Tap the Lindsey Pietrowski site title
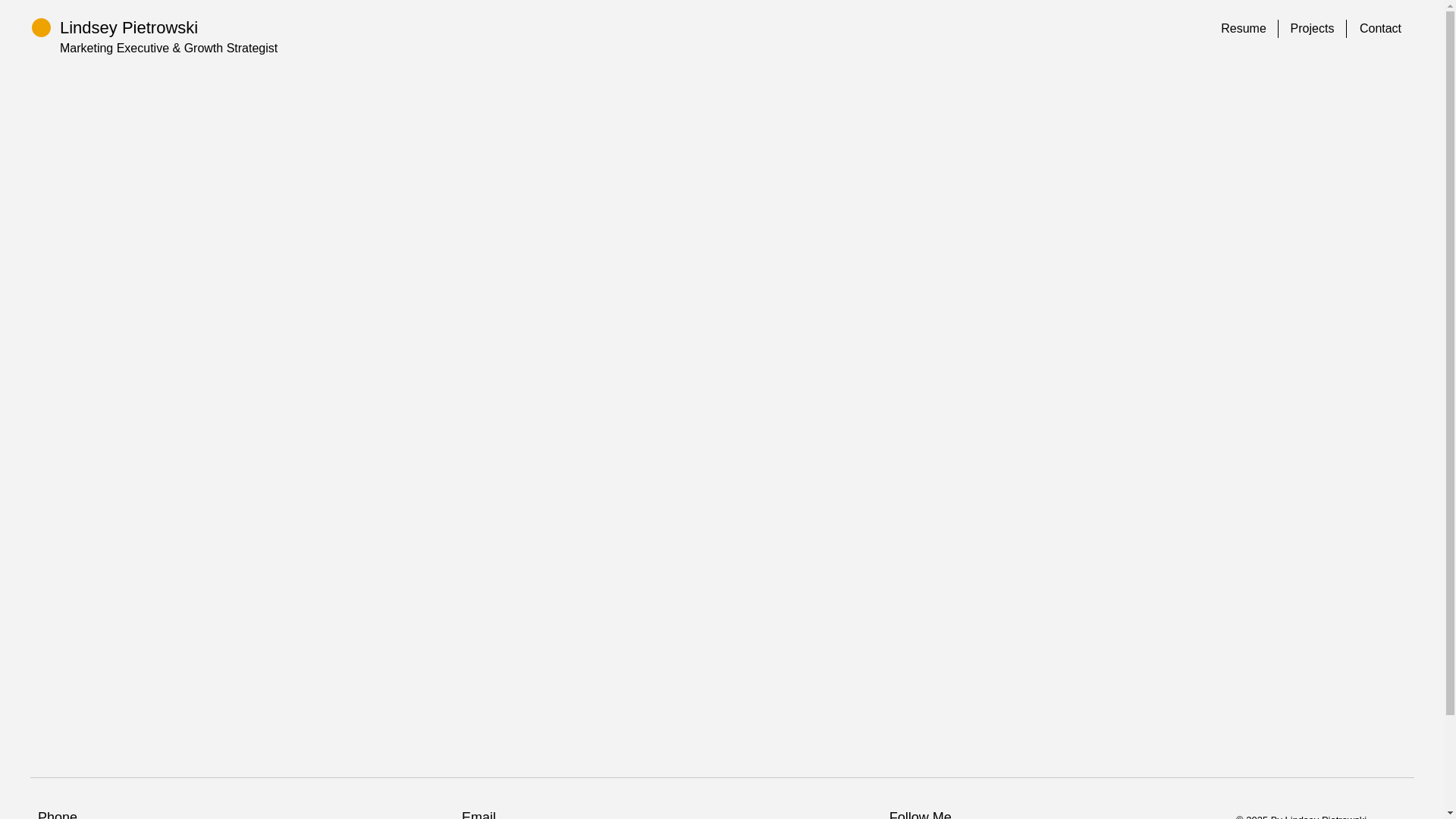The width and height of the screenshot is (1456, 819). 129,28
